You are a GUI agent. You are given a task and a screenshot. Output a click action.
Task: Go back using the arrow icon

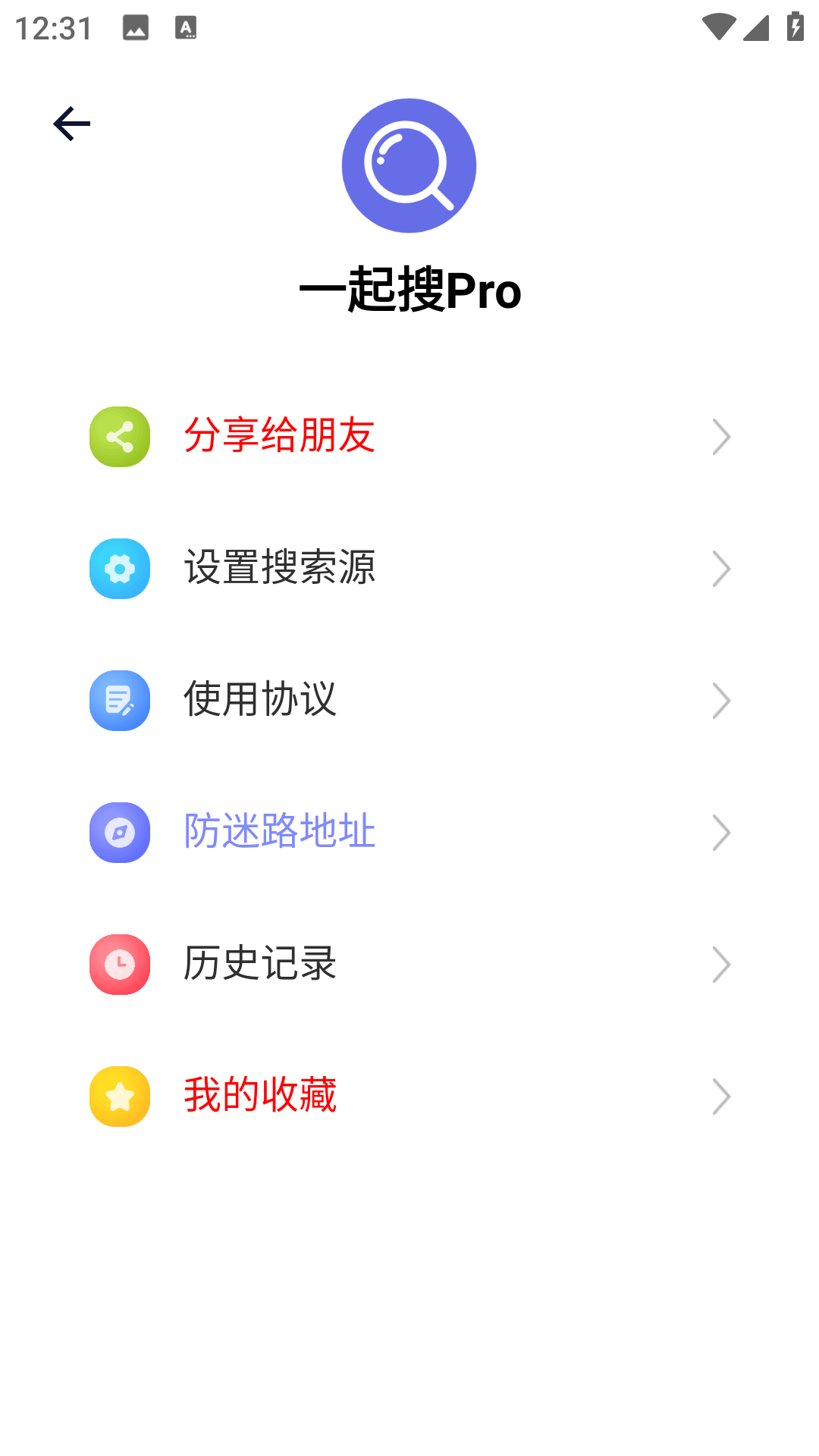[72, 124]
